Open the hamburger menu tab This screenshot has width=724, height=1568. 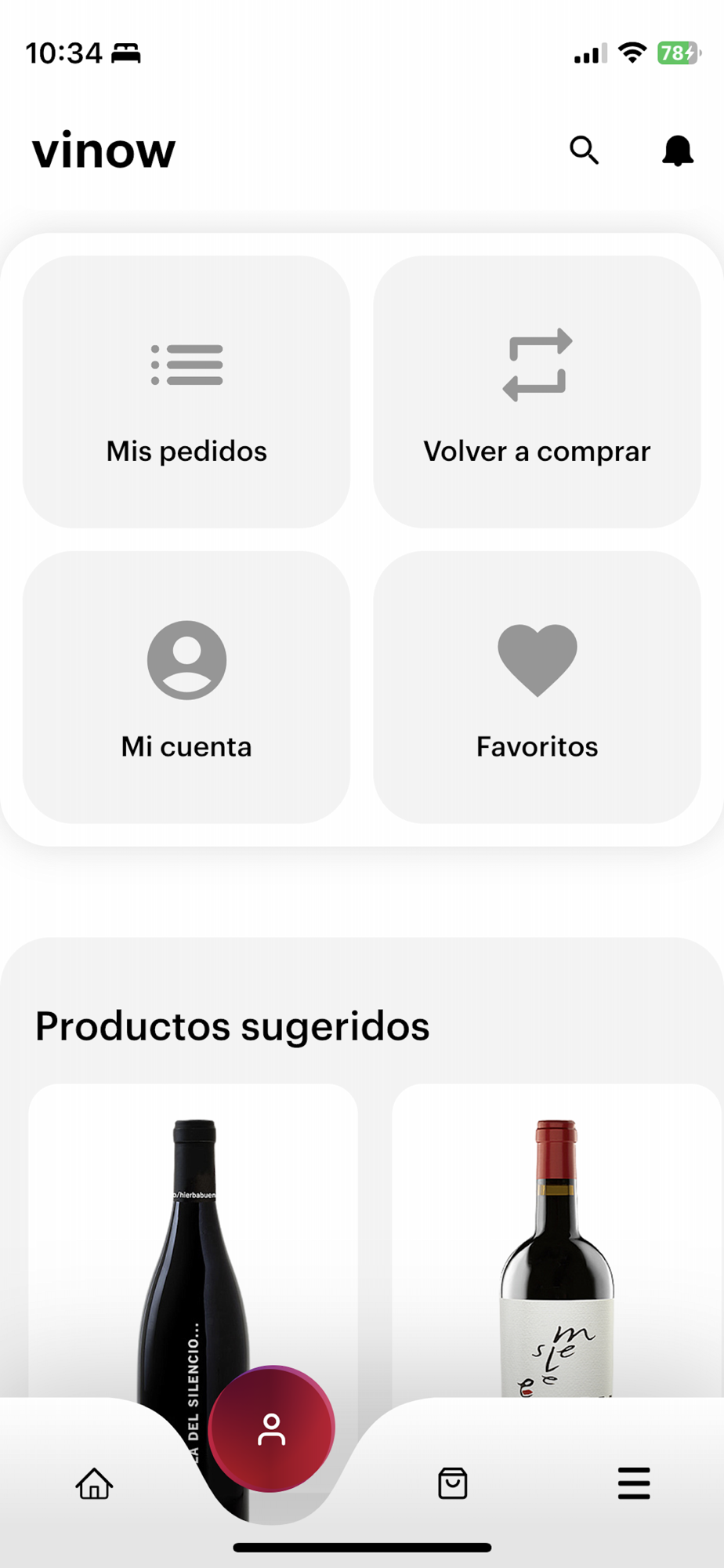tap(634, 1483)
